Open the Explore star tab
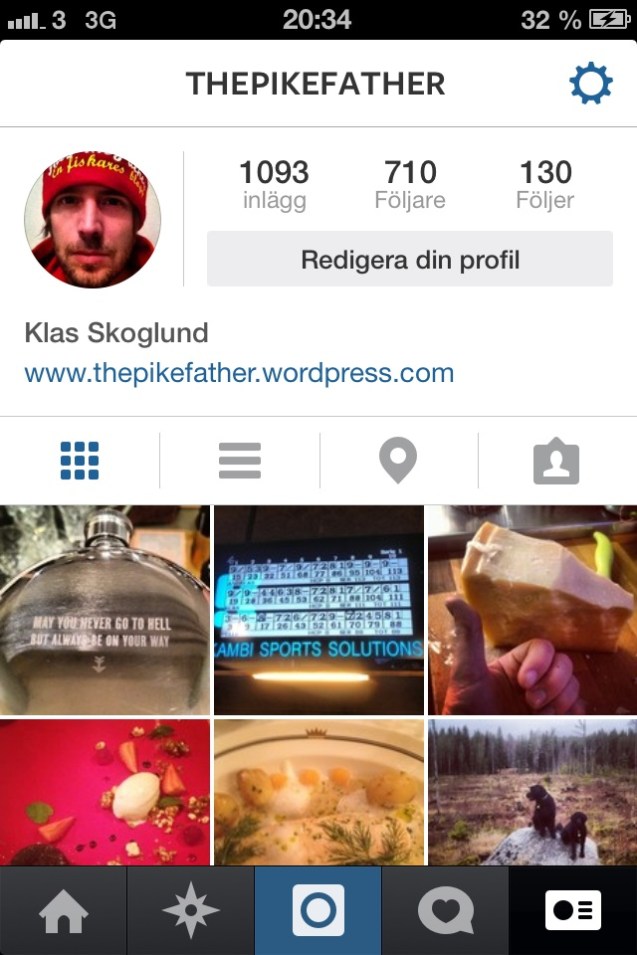 coord(191,911)
